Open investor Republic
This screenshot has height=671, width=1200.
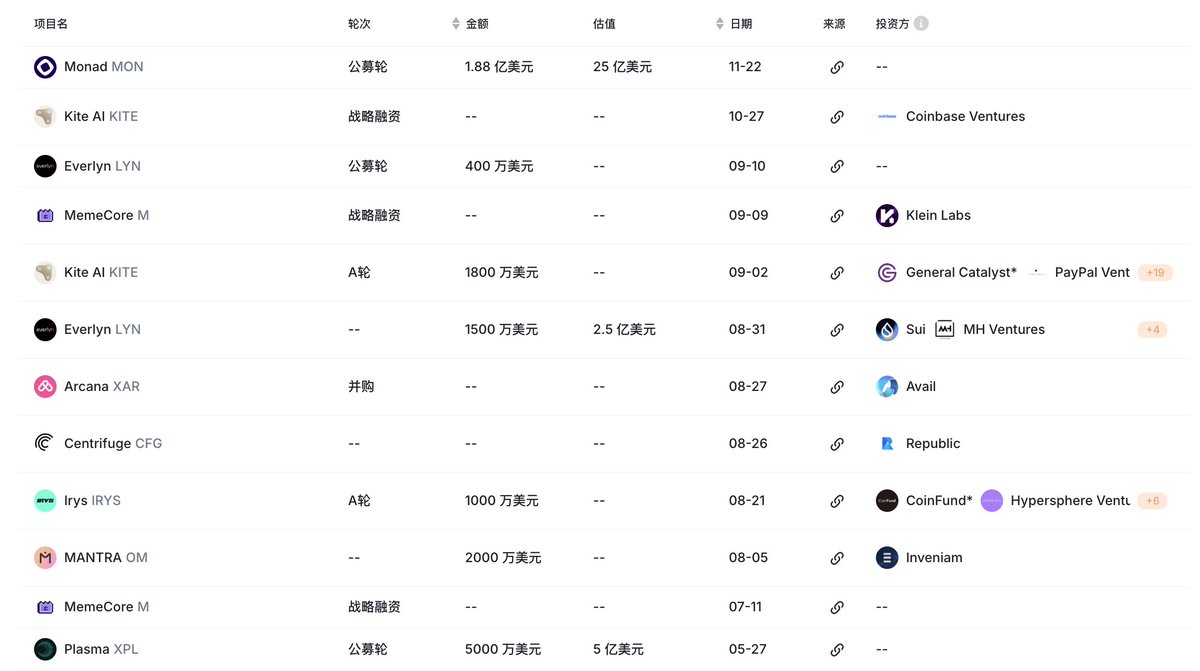click(932, 443)
